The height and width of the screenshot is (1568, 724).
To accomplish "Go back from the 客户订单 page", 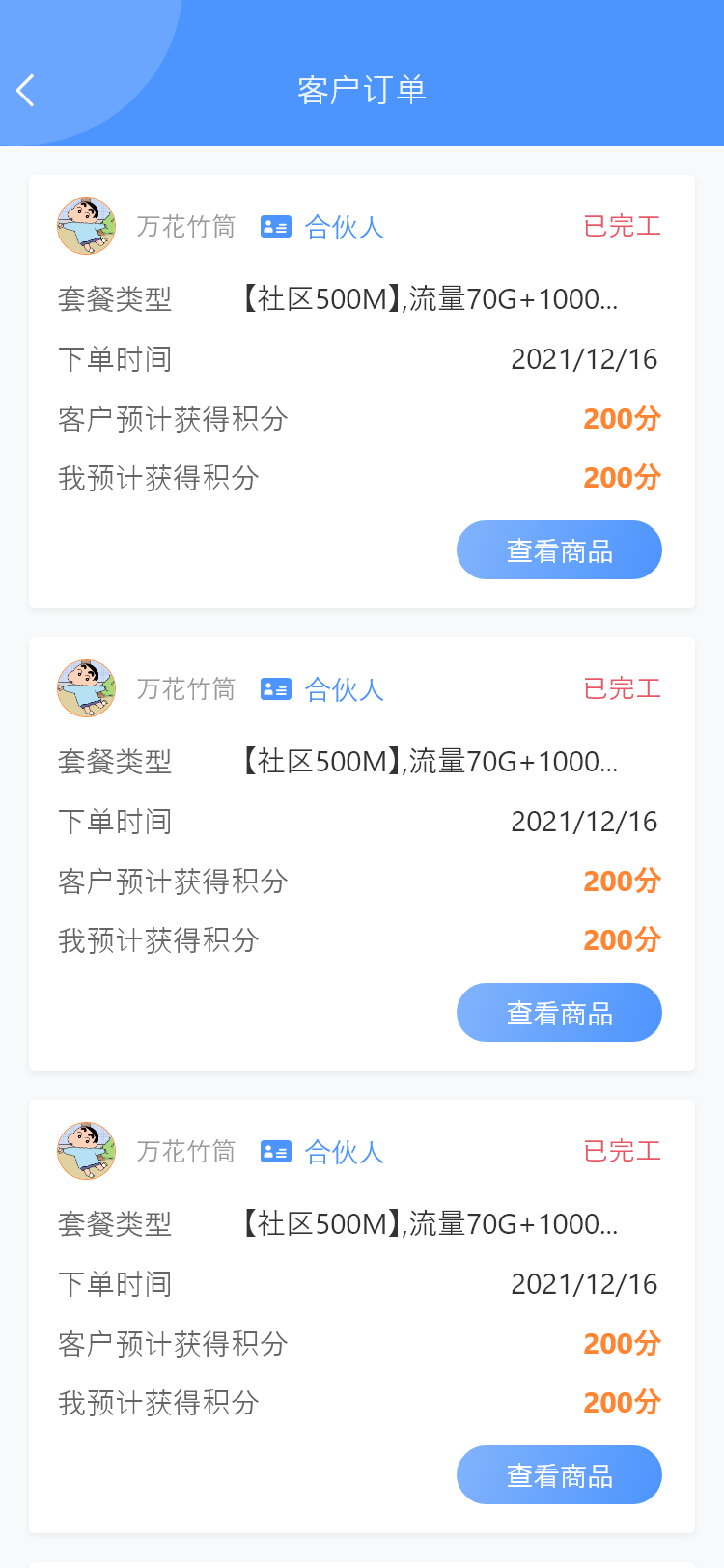I will pos(26,91).
